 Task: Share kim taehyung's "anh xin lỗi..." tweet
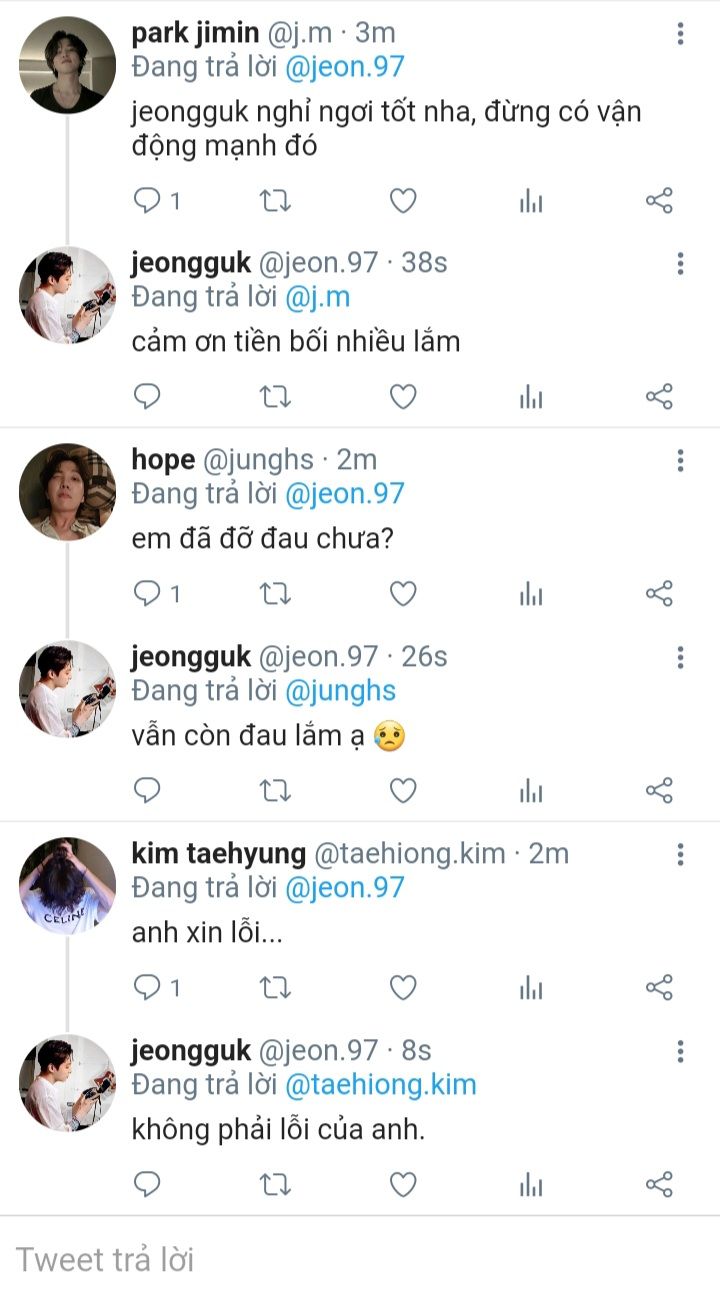pyautogui.click(x=659, y=988)
